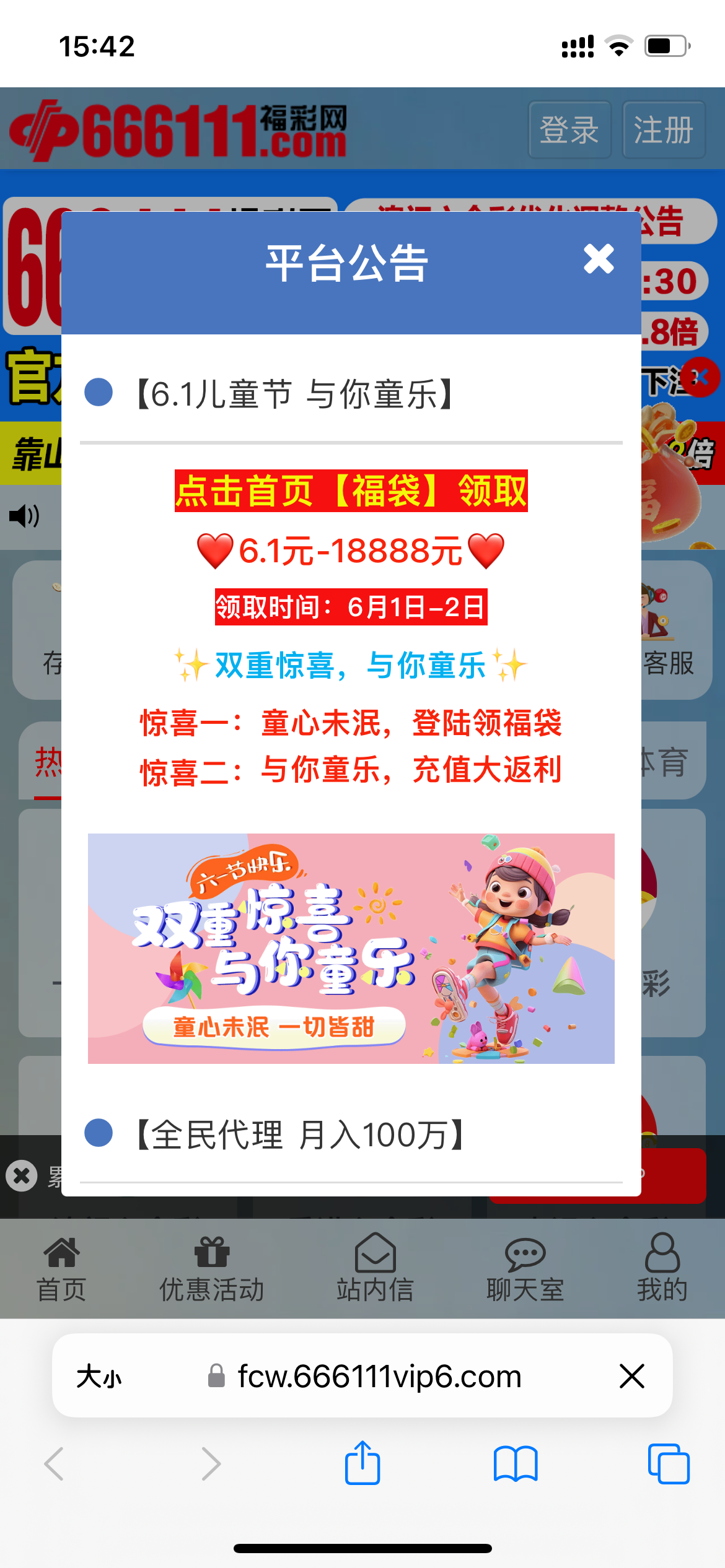Open the 六一节 双重惊喜 banner image
Viewport: 725px width, 1568px height.
pos(351,948)
